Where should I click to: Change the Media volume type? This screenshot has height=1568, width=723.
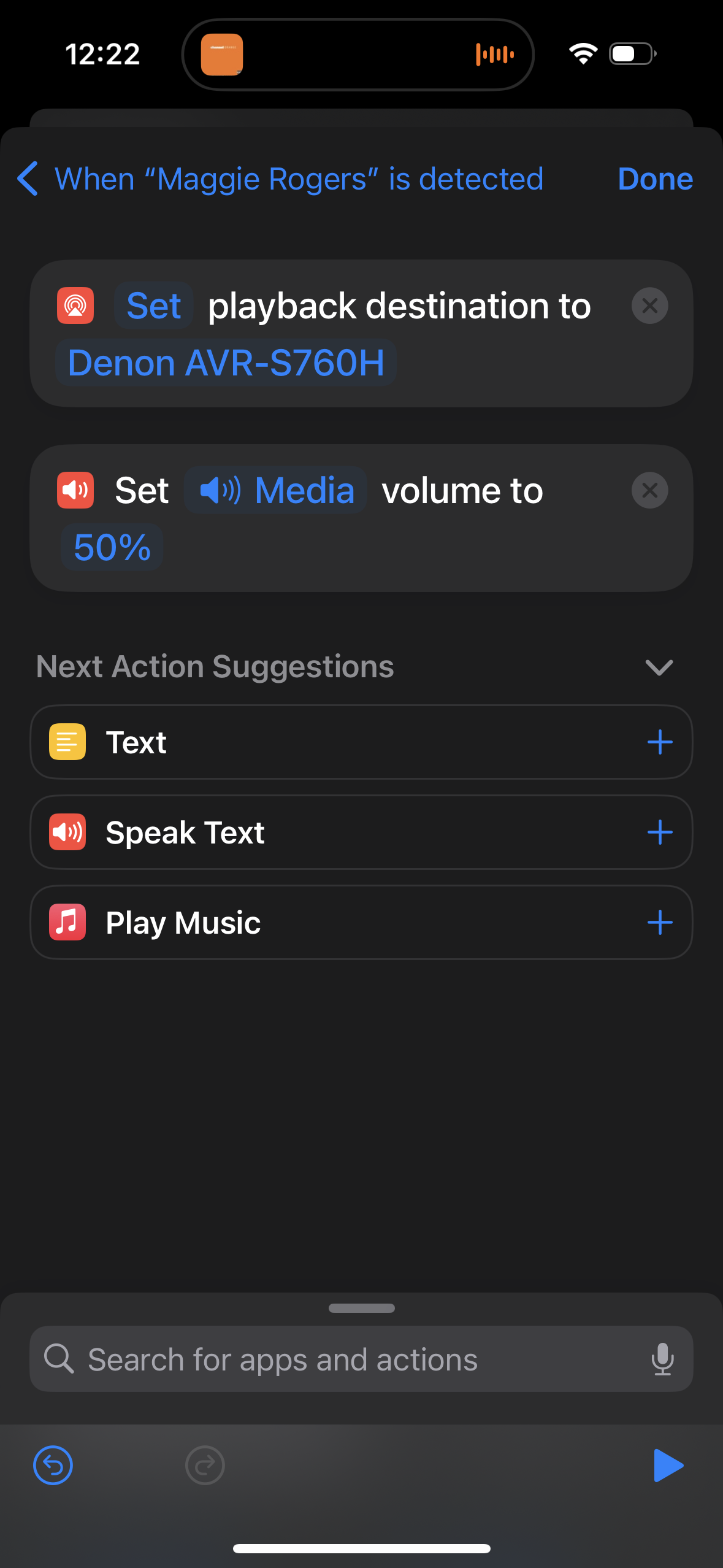pos(276,491)
